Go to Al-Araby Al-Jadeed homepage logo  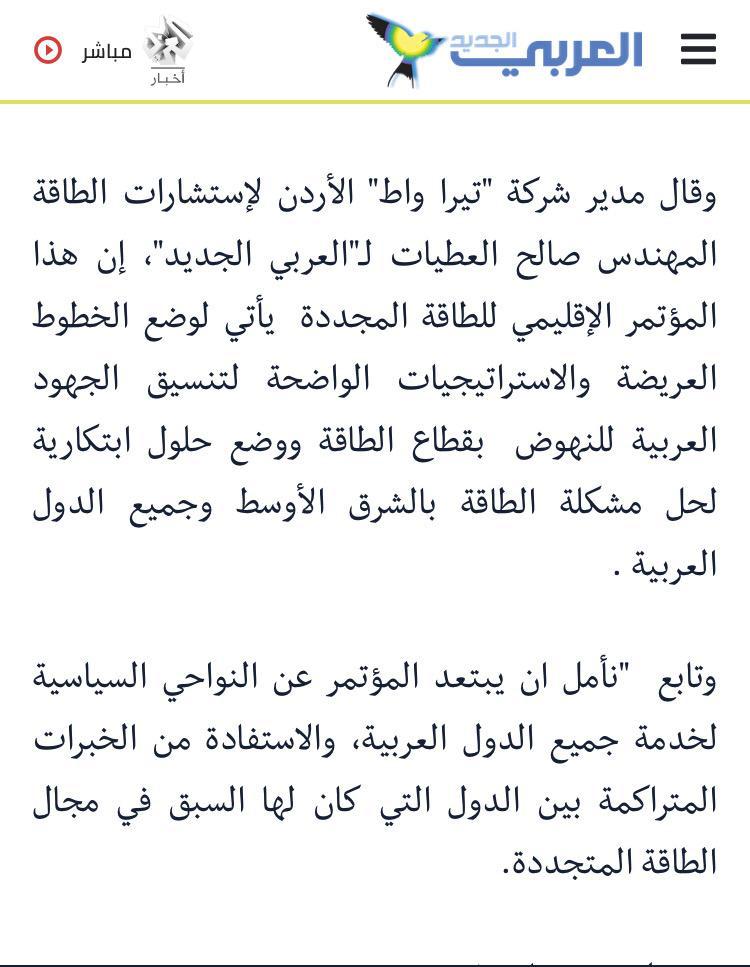[506, 49]
